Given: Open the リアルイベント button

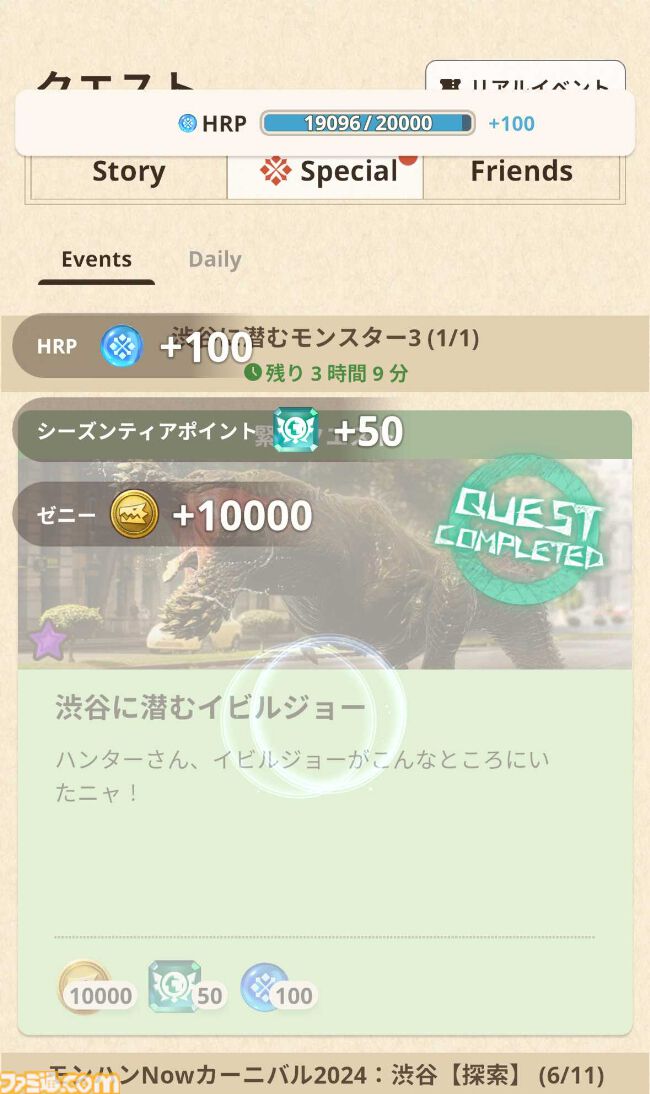Looking at the screenshot, I should click(525, 78).
